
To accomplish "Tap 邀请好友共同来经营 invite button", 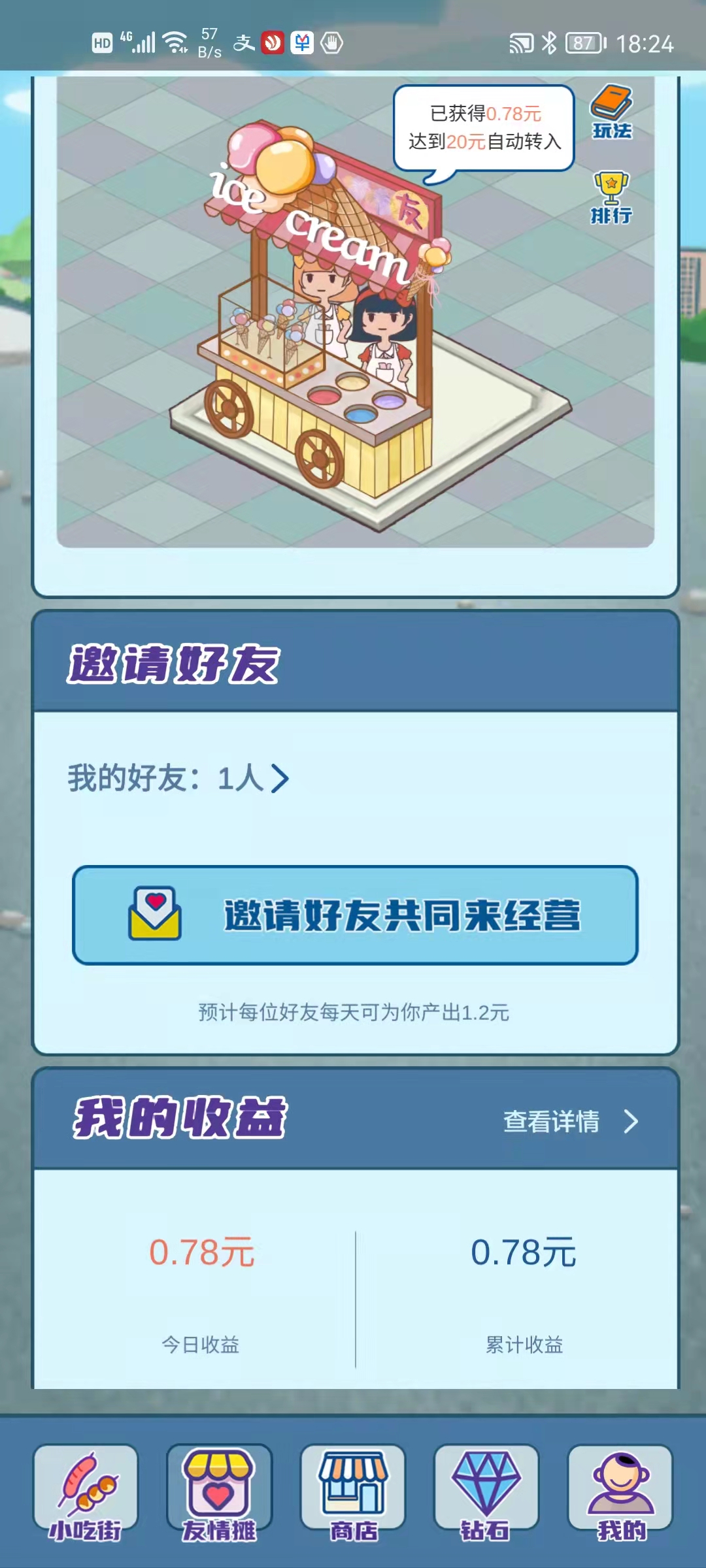I will (355, 915).
